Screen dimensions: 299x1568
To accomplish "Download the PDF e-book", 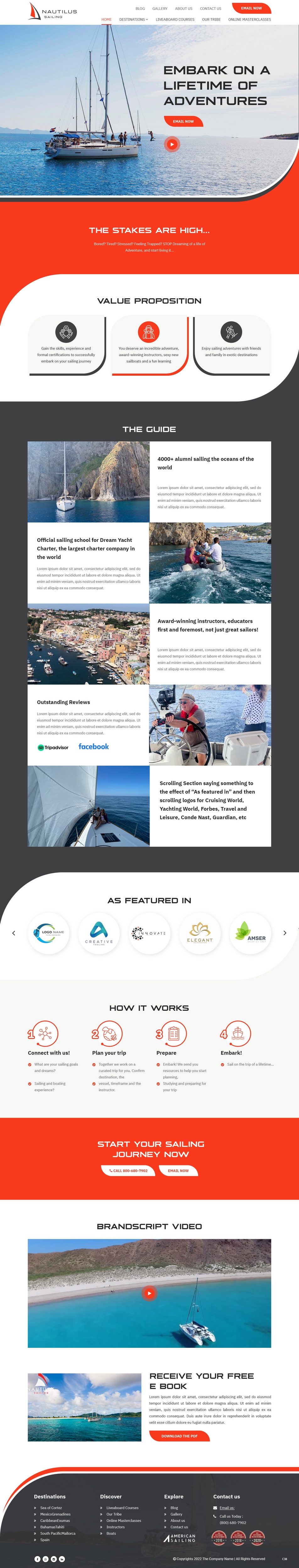I will [179, 1436].
